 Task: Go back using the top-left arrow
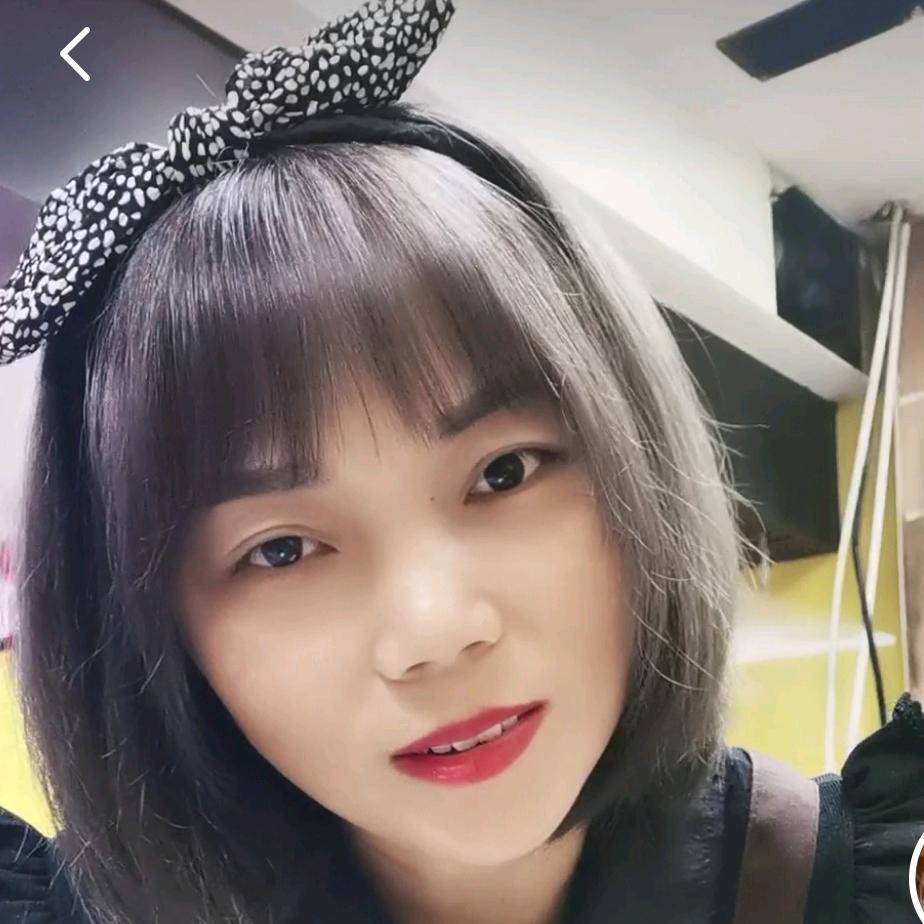(75, 54)
